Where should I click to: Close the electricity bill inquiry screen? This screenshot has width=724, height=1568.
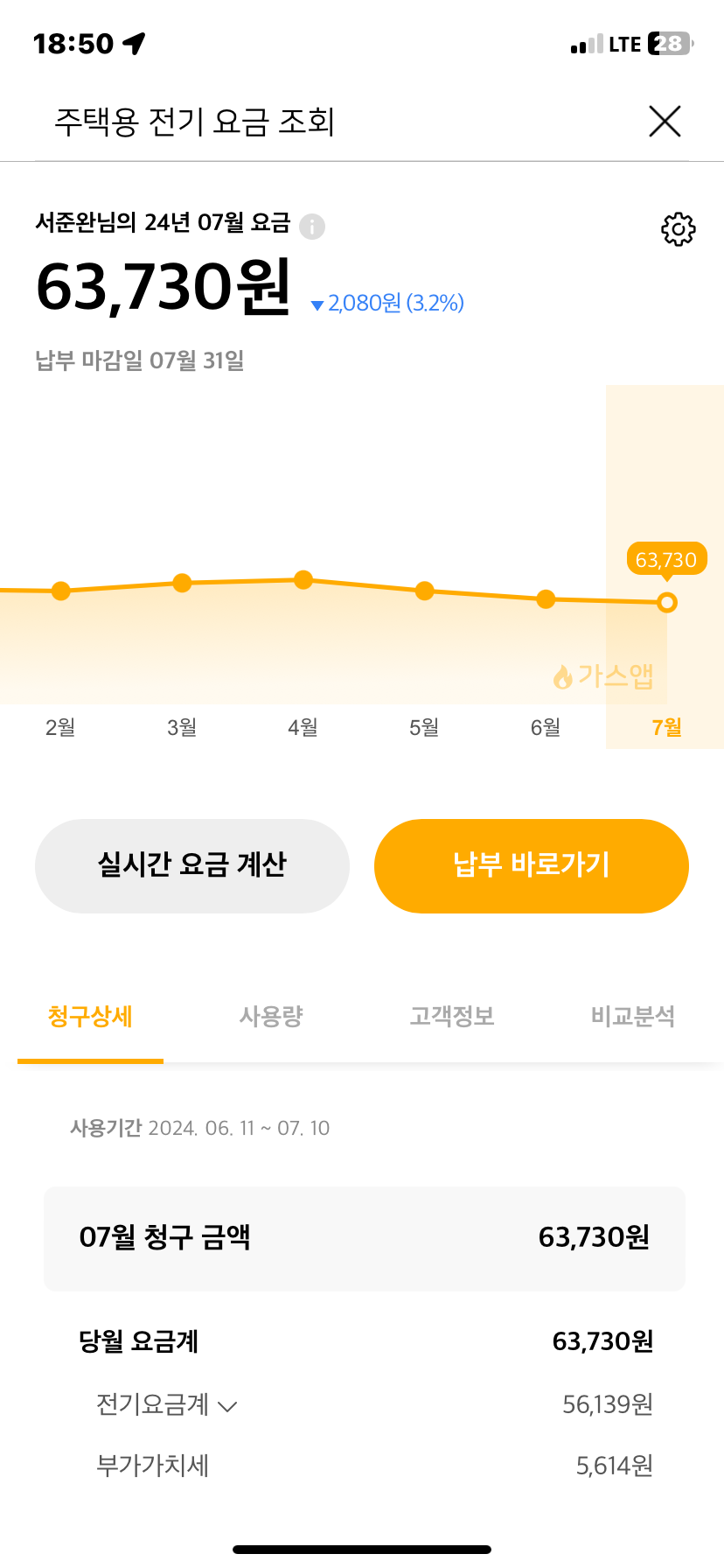(665, 121)
